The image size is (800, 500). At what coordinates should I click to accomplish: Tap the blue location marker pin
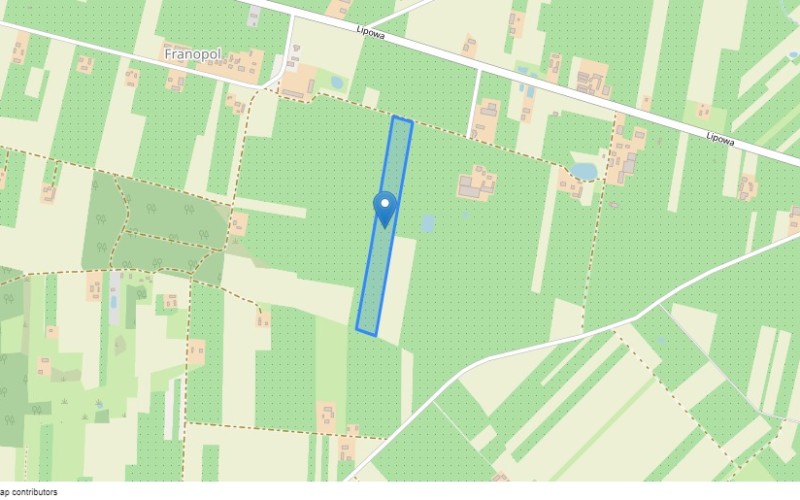(384, 207)
